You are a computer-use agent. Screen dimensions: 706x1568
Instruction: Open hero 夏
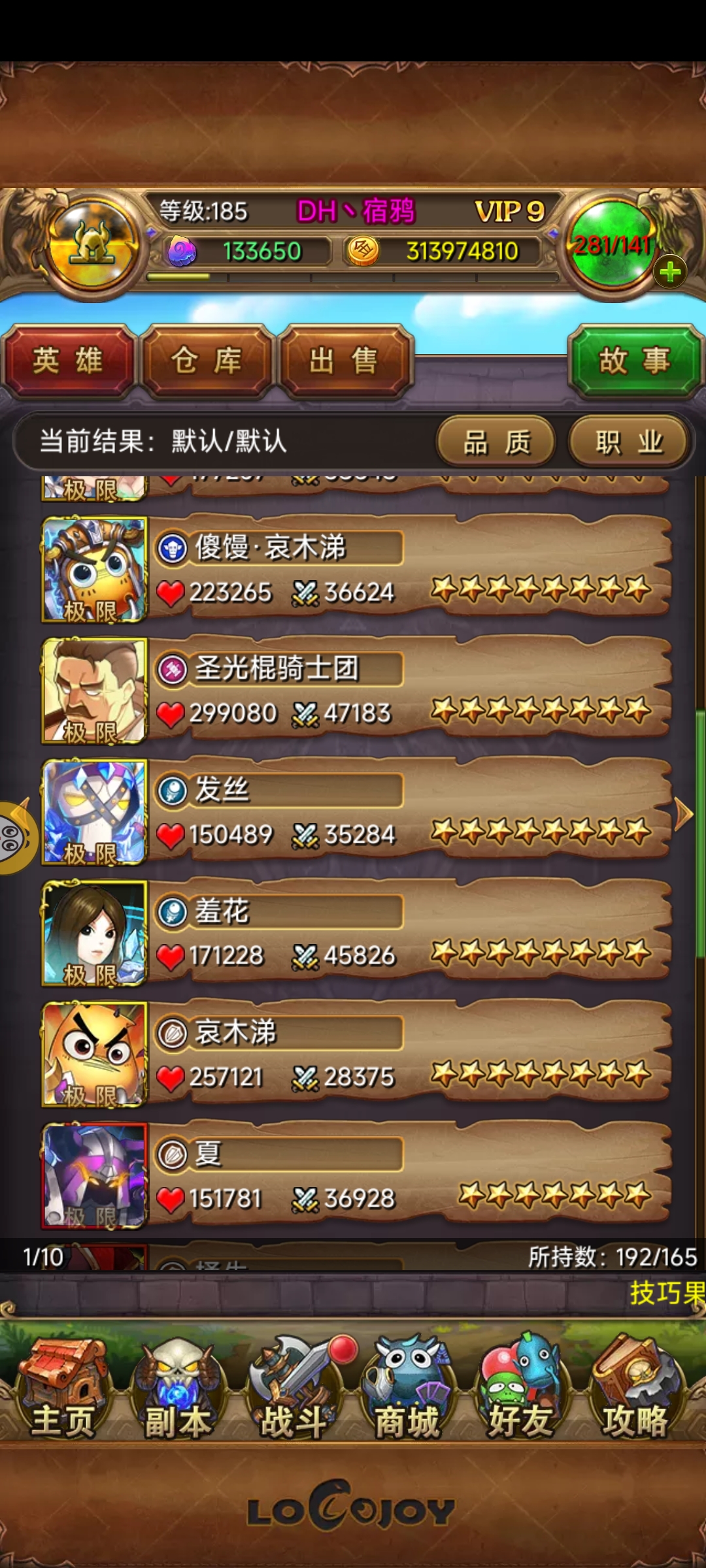[x=356, y=1175]
